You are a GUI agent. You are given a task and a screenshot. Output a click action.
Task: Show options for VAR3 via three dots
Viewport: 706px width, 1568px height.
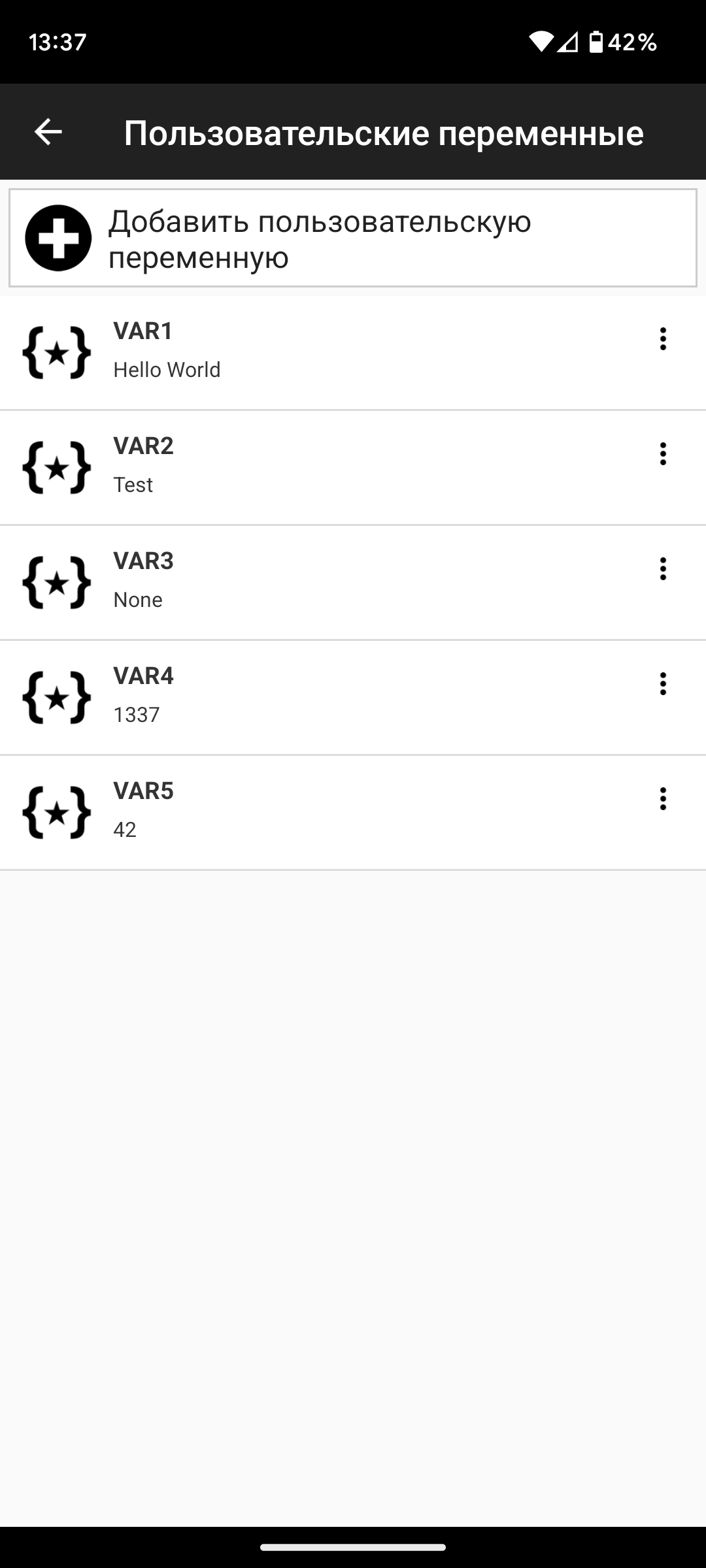click(x=663, y=569)
